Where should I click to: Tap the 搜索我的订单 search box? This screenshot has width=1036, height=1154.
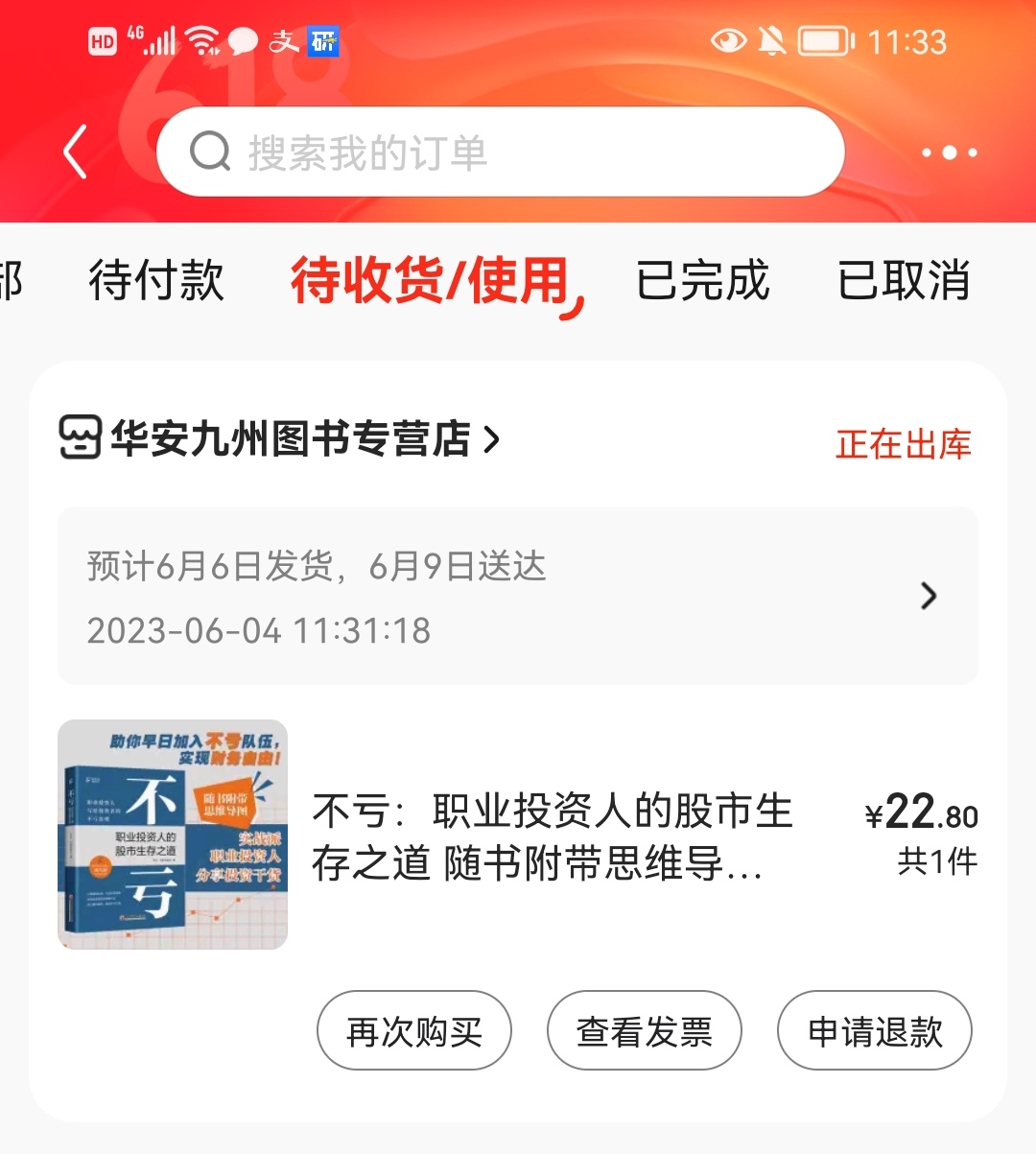(499, 153)
